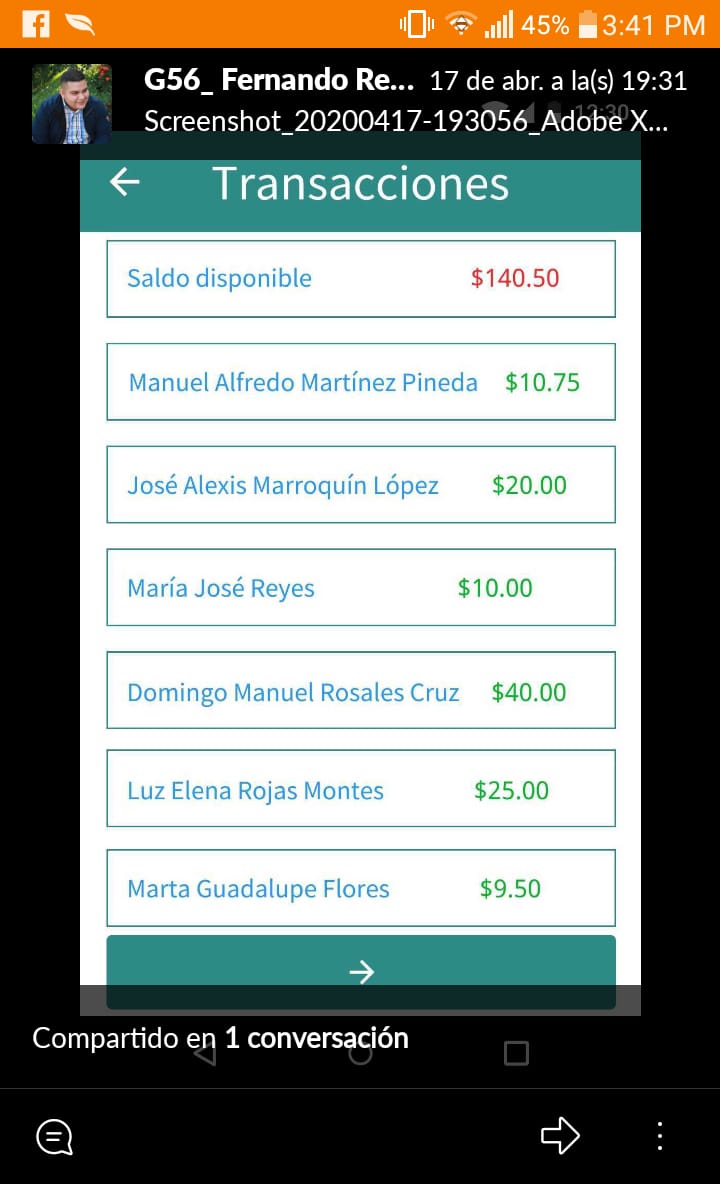The height and width of the screenshot is (1184, 720).
Task: View the 1 conversación shared link
Action: click(316, 1038)
